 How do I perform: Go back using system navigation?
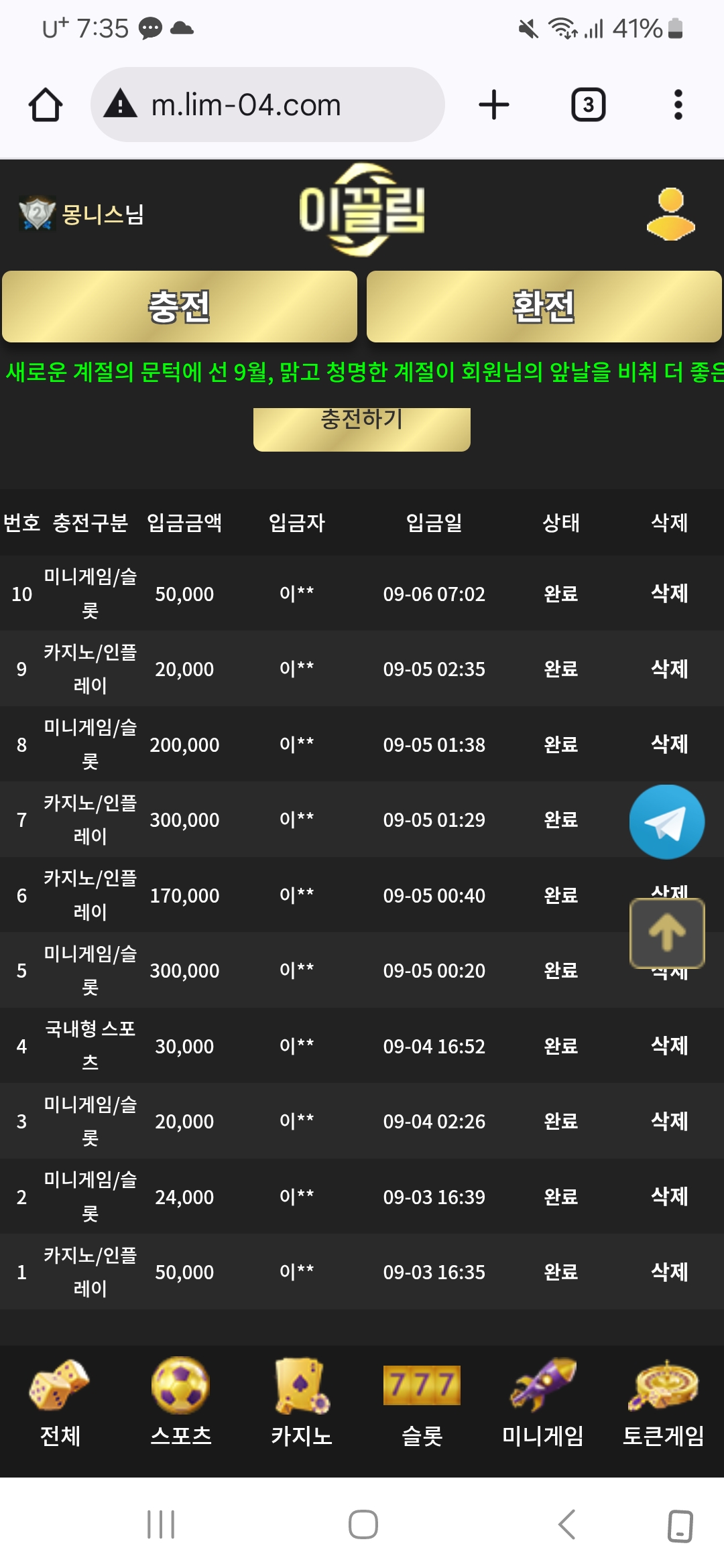567,1524
